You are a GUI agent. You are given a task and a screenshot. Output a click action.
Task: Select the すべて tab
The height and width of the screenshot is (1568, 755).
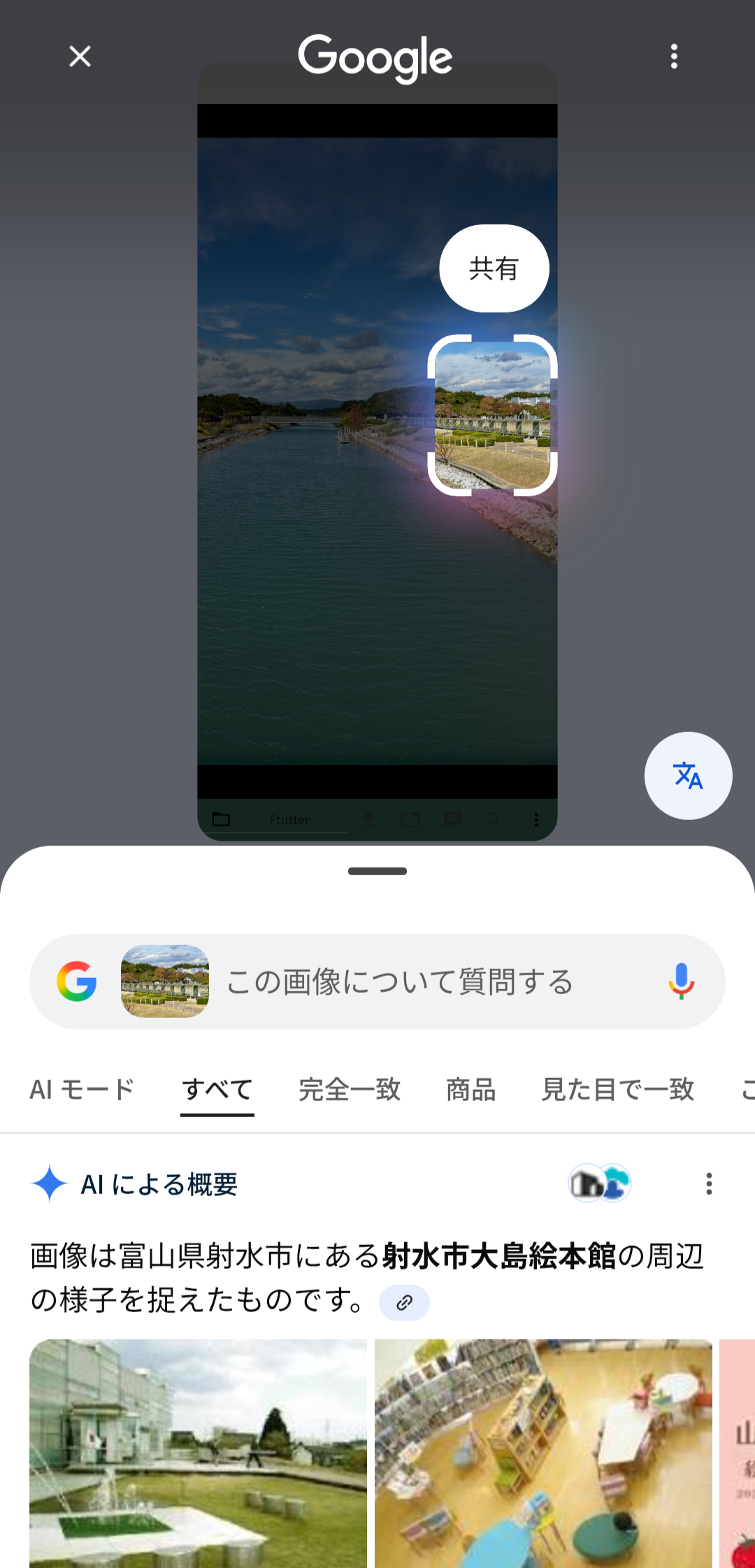click(x=217, y=1089)
